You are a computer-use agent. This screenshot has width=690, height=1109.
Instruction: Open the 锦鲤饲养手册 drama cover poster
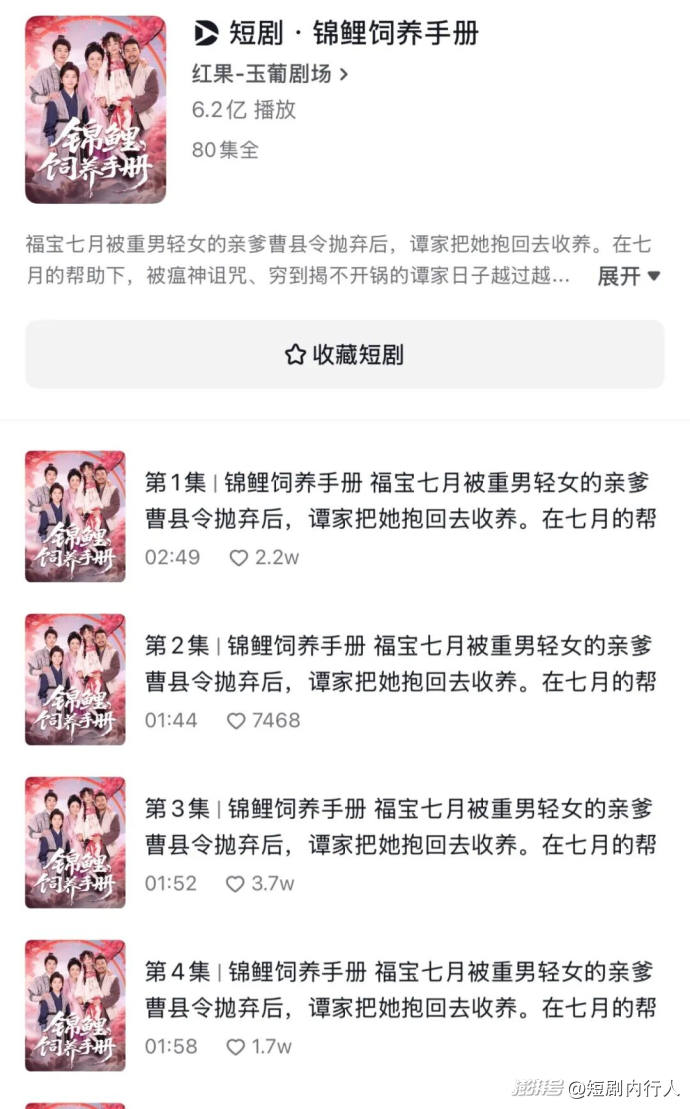tap(95, 109)
